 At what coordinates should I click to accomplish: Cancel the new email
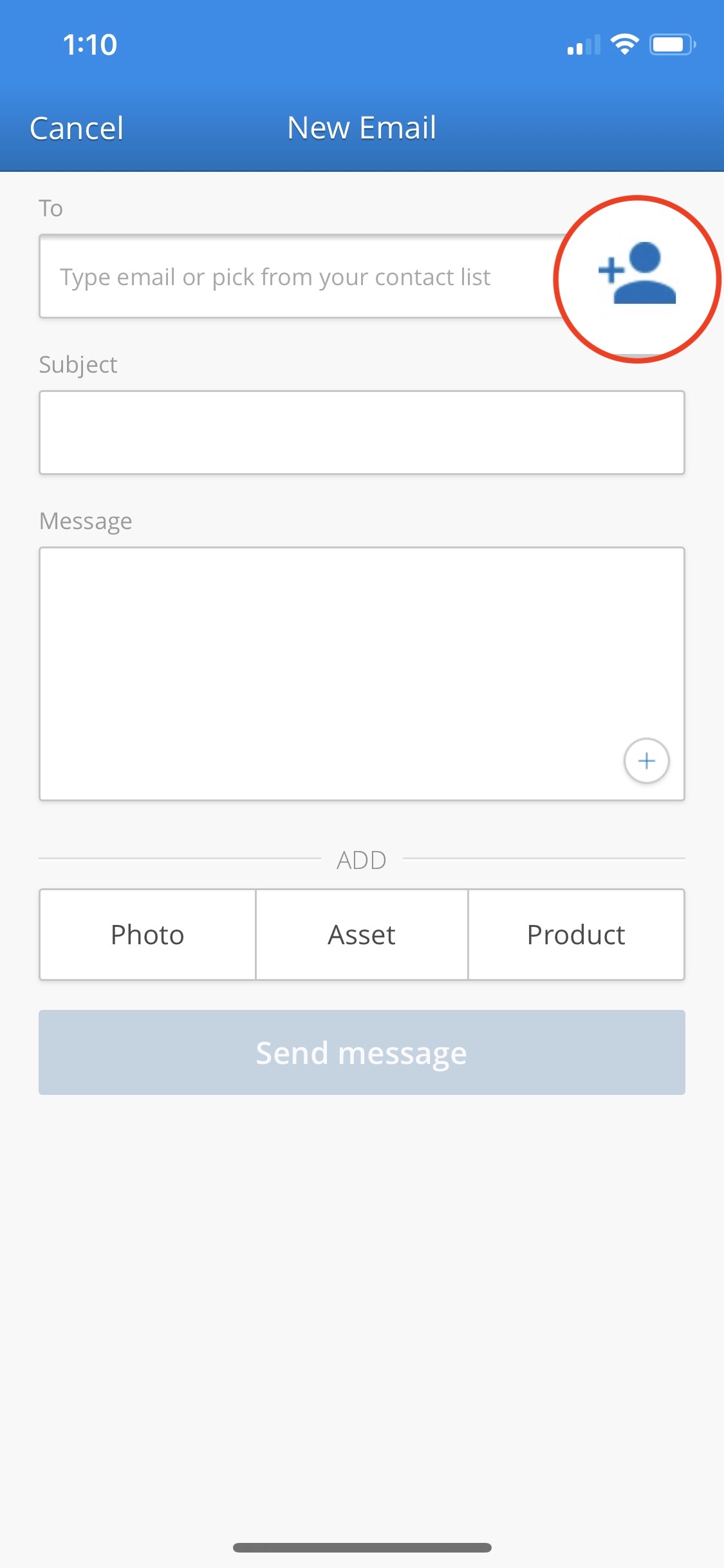pos(77,128)
